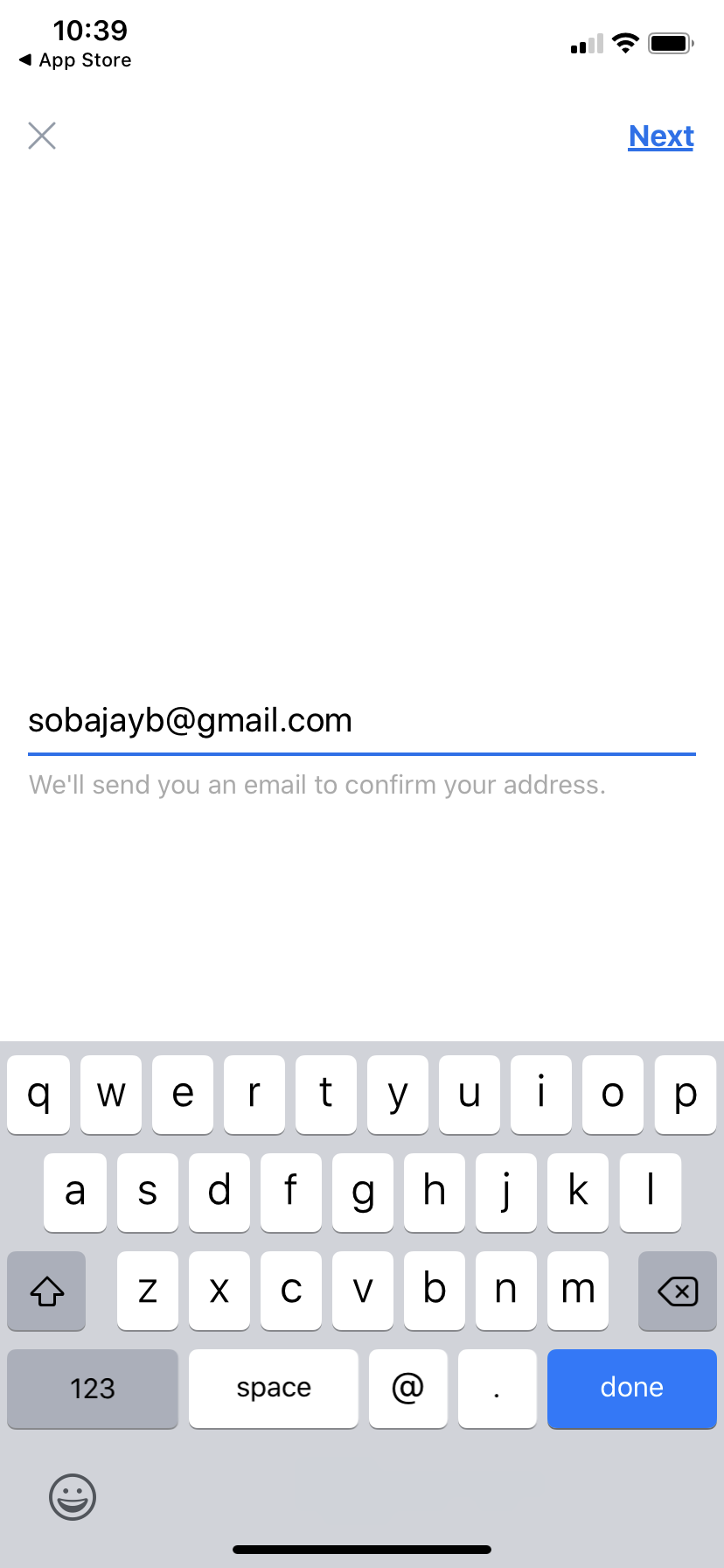The height and width of the screenshot is (1568, 724).
Task: Tap the blue done key
Action: [x=631, y=1388]
